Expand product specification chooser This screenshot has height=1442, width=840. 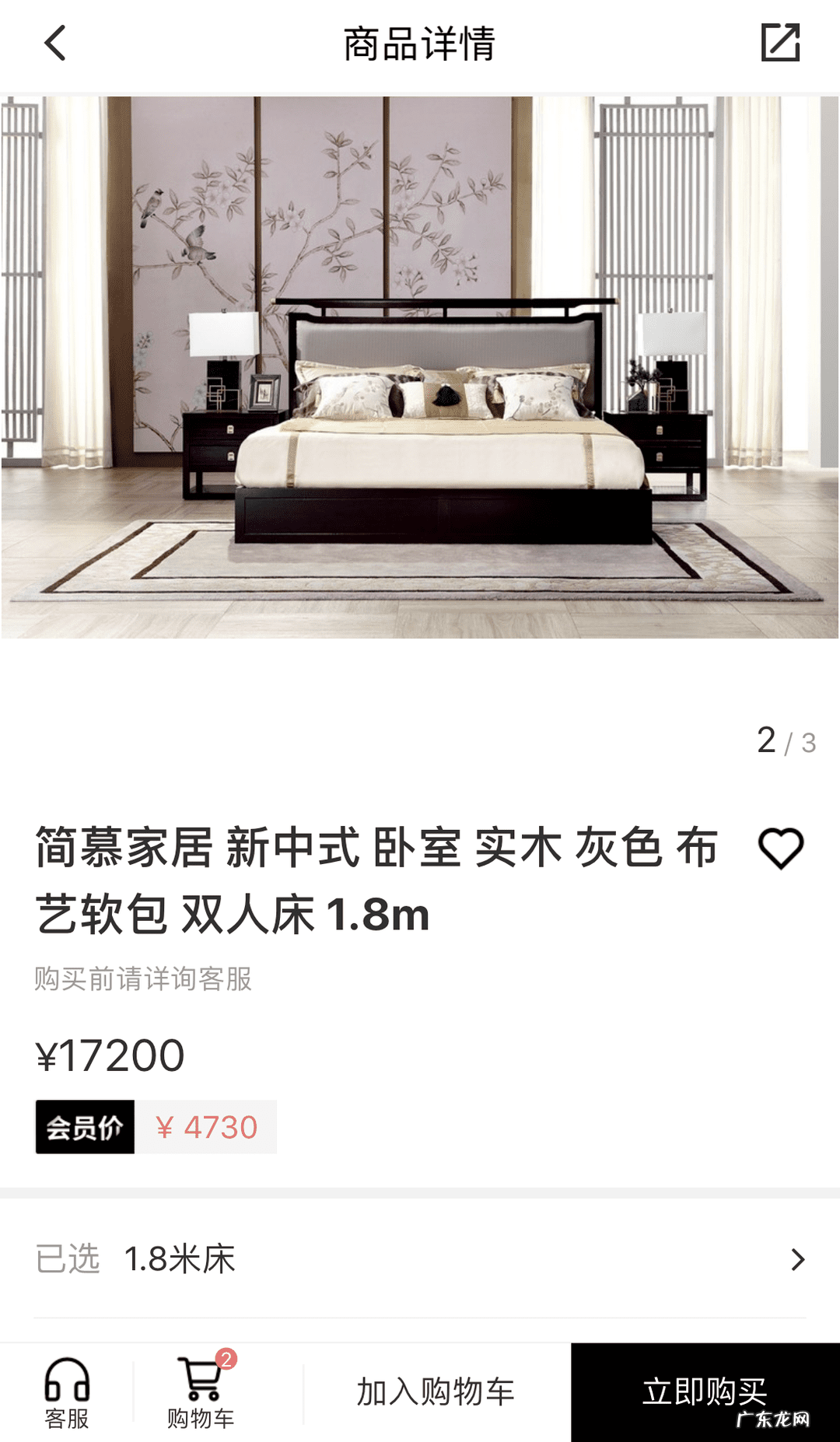[x=420, y=1260]
